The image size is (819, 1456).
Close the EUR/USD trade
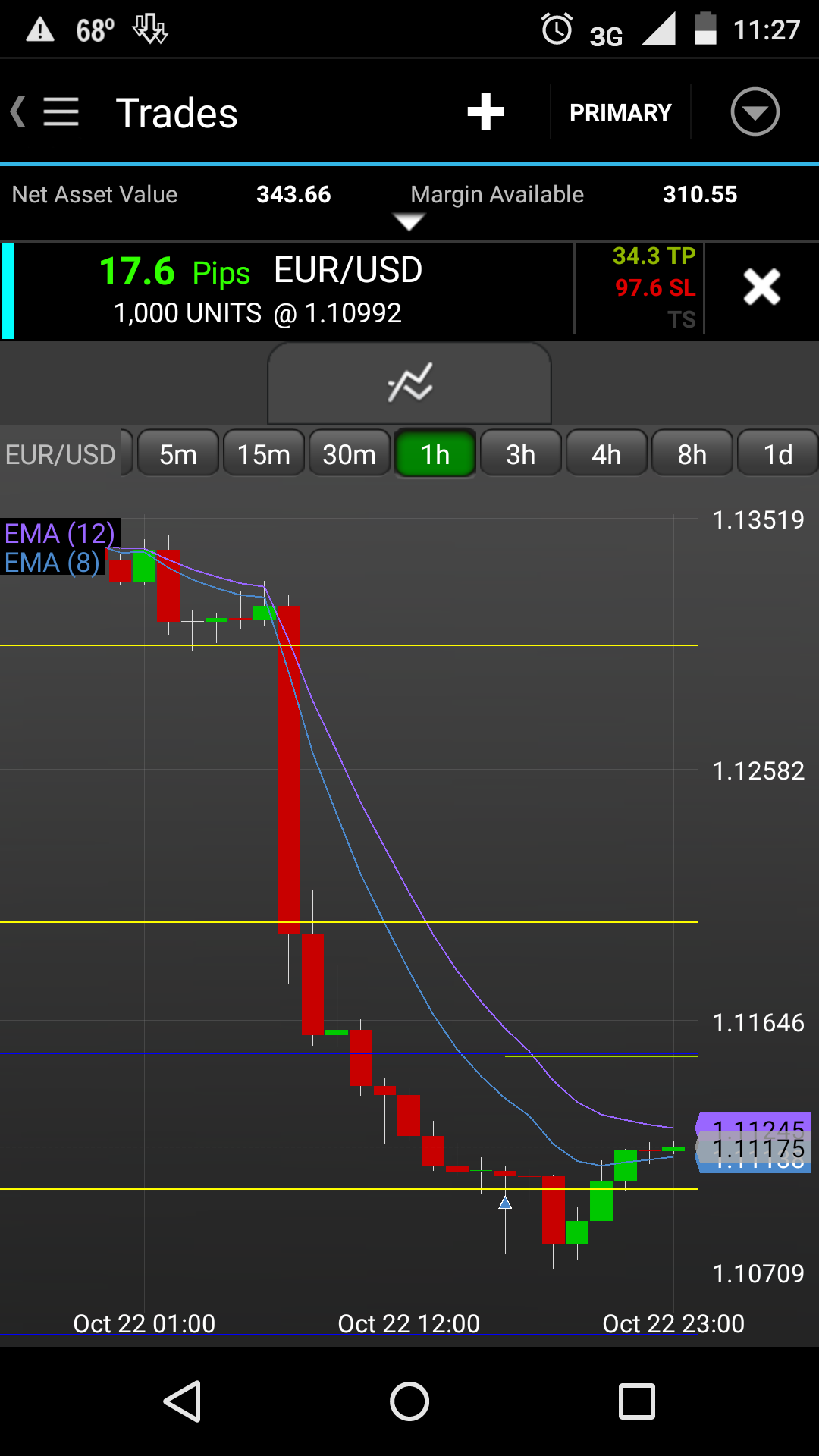[761, 287]
